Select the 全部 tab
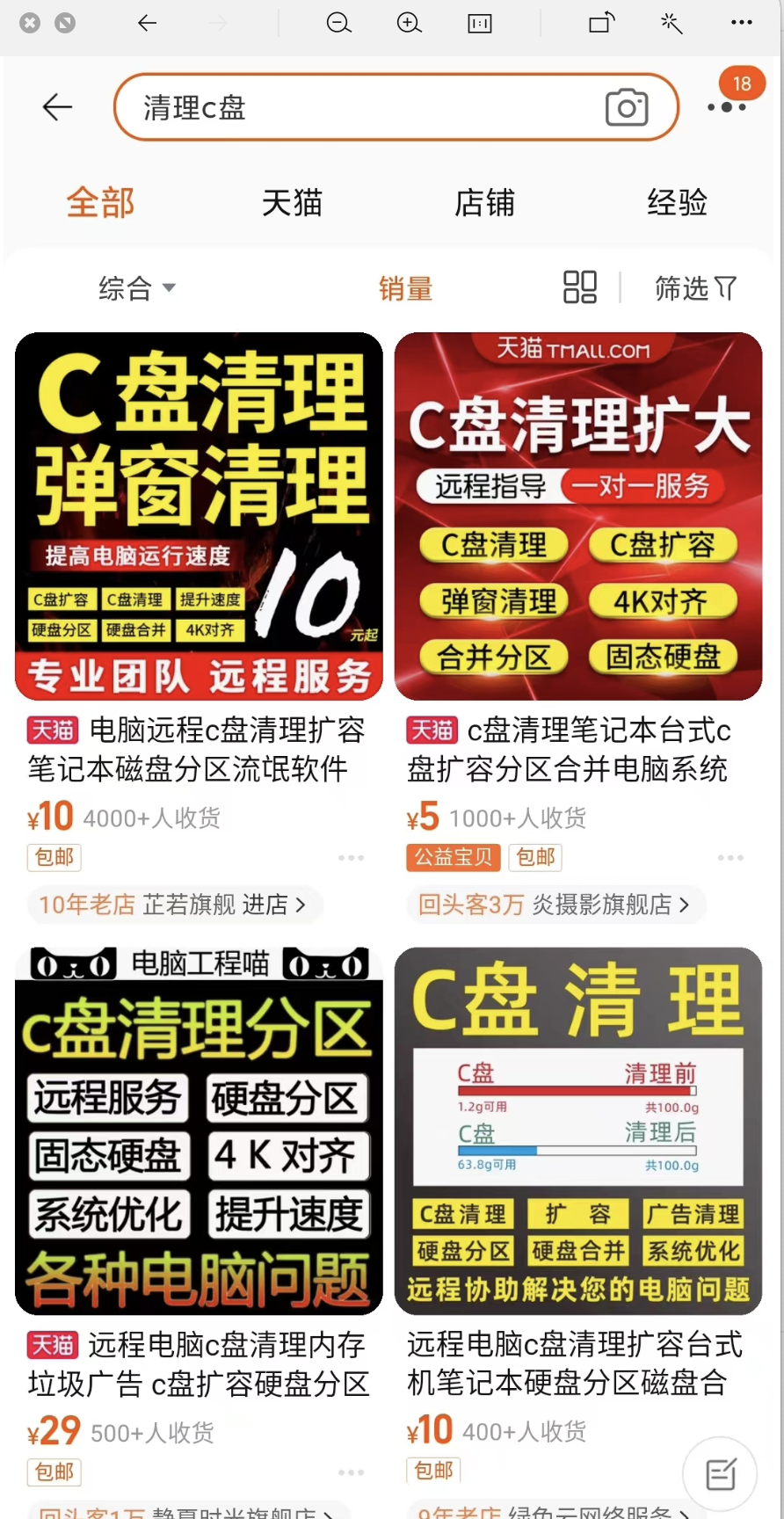 [100, 203]
